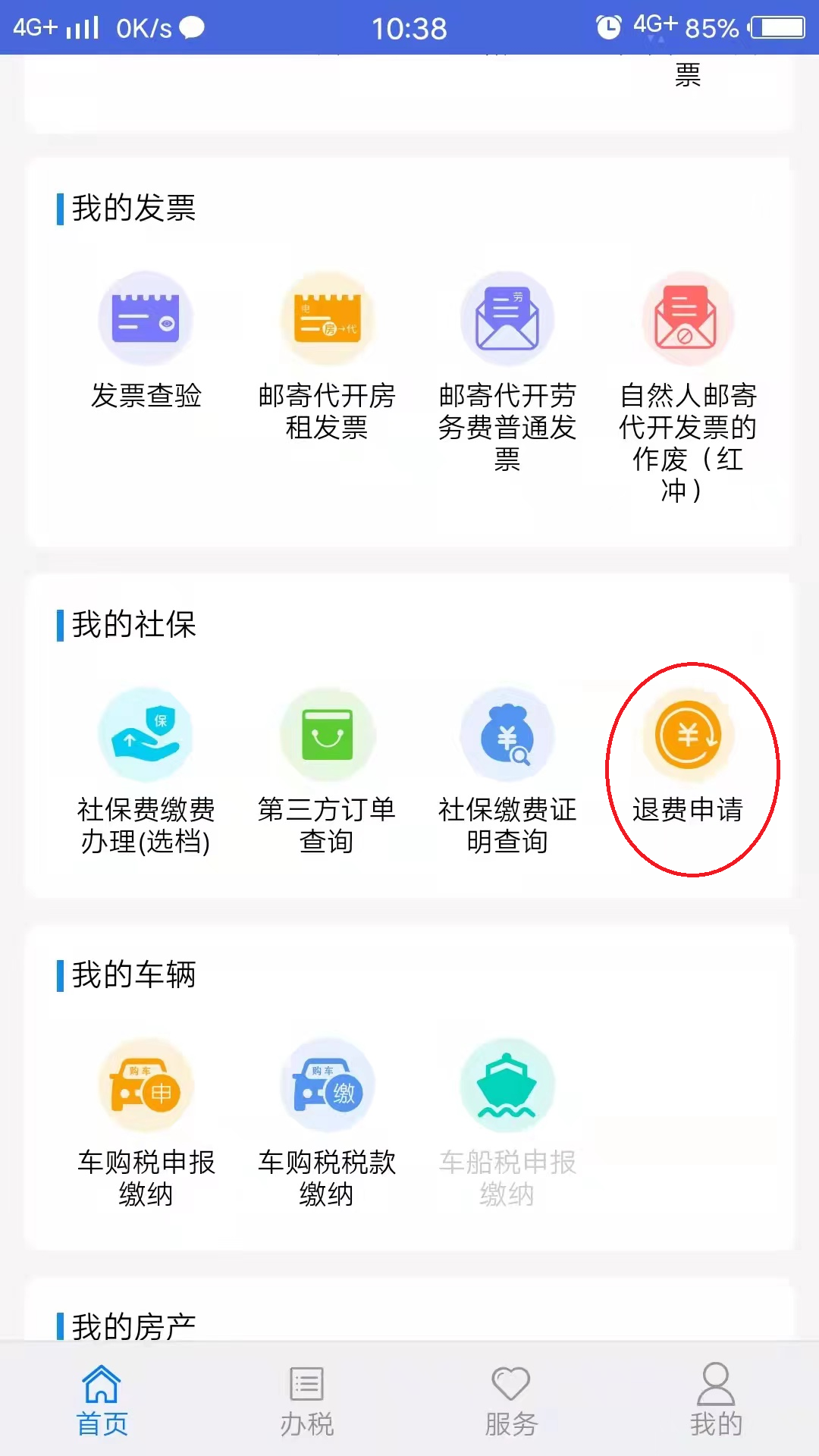Switch to the 办税 tab

click(307, 1400)
